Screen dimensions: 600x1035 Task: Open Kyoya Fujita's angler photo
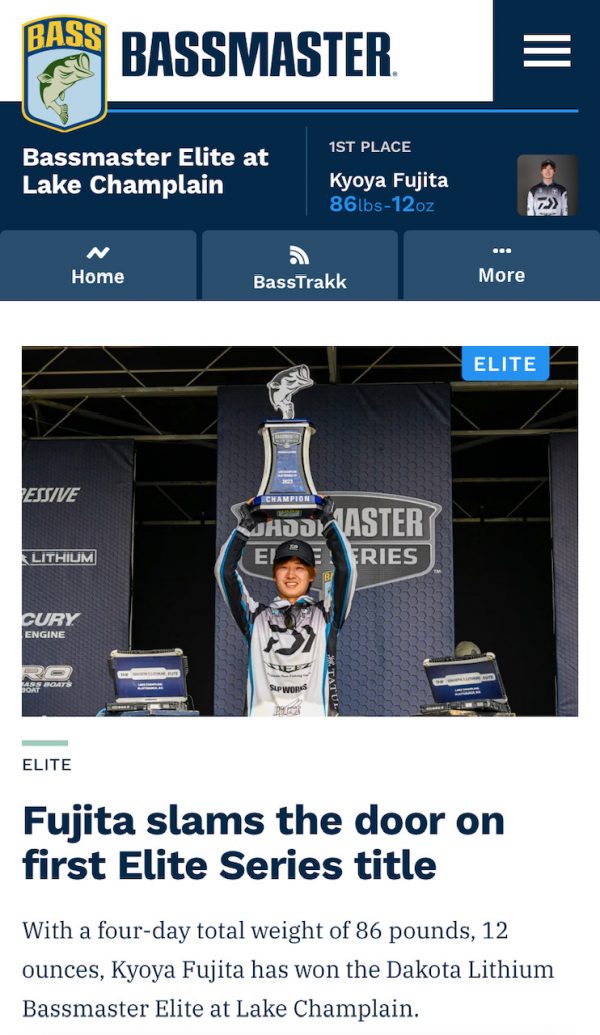click(x=547, y=185)
